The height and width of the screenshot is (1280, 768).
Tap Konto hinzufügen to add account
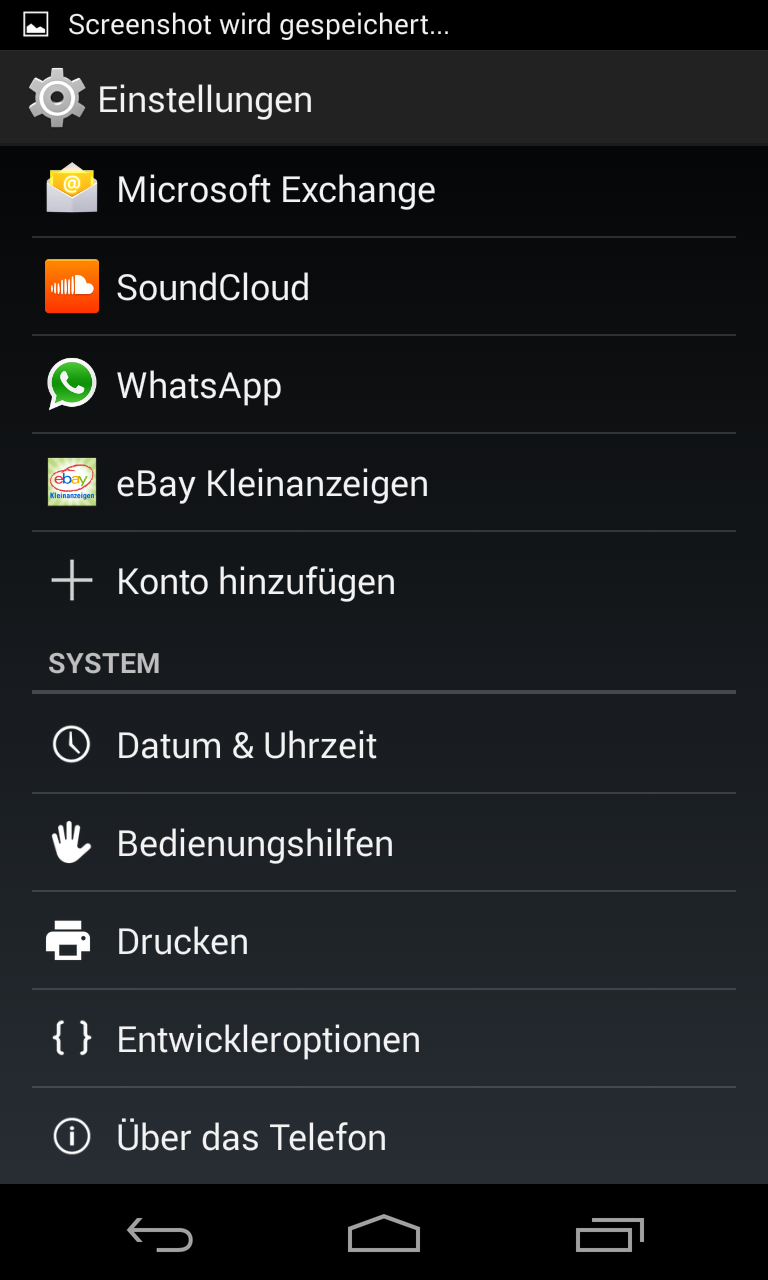click(x=384, y=581)
